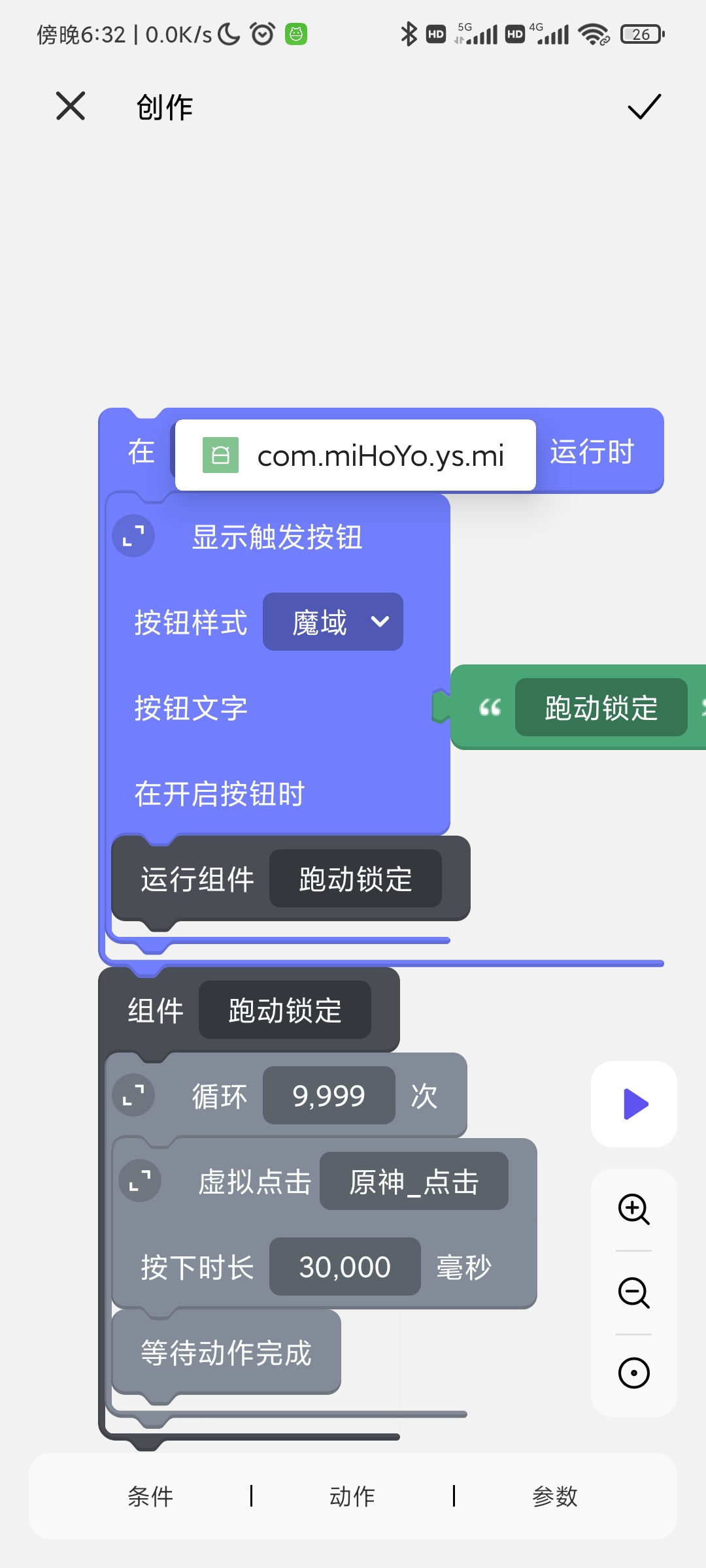Edit the 原神_点击 click target

coord(414,1181)
